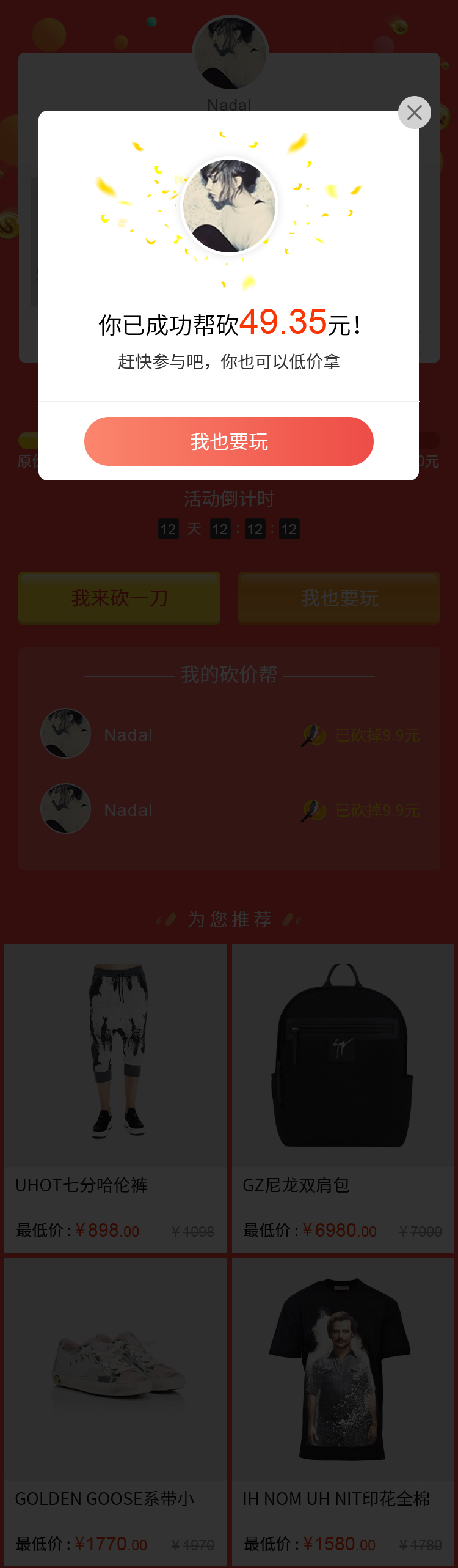Tap the red 我也要玩 button in the popup

(x=229, y=441)
